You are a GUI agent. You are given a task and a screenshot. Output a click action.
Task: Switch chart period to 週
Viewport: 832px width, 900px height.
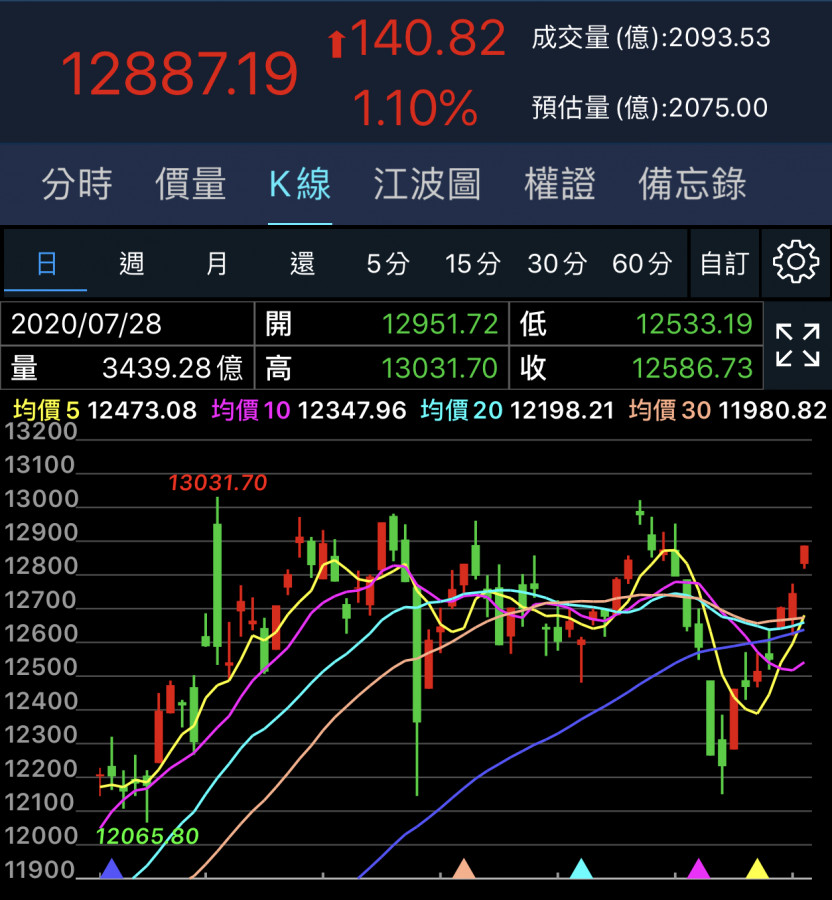(x=132, y=264)
